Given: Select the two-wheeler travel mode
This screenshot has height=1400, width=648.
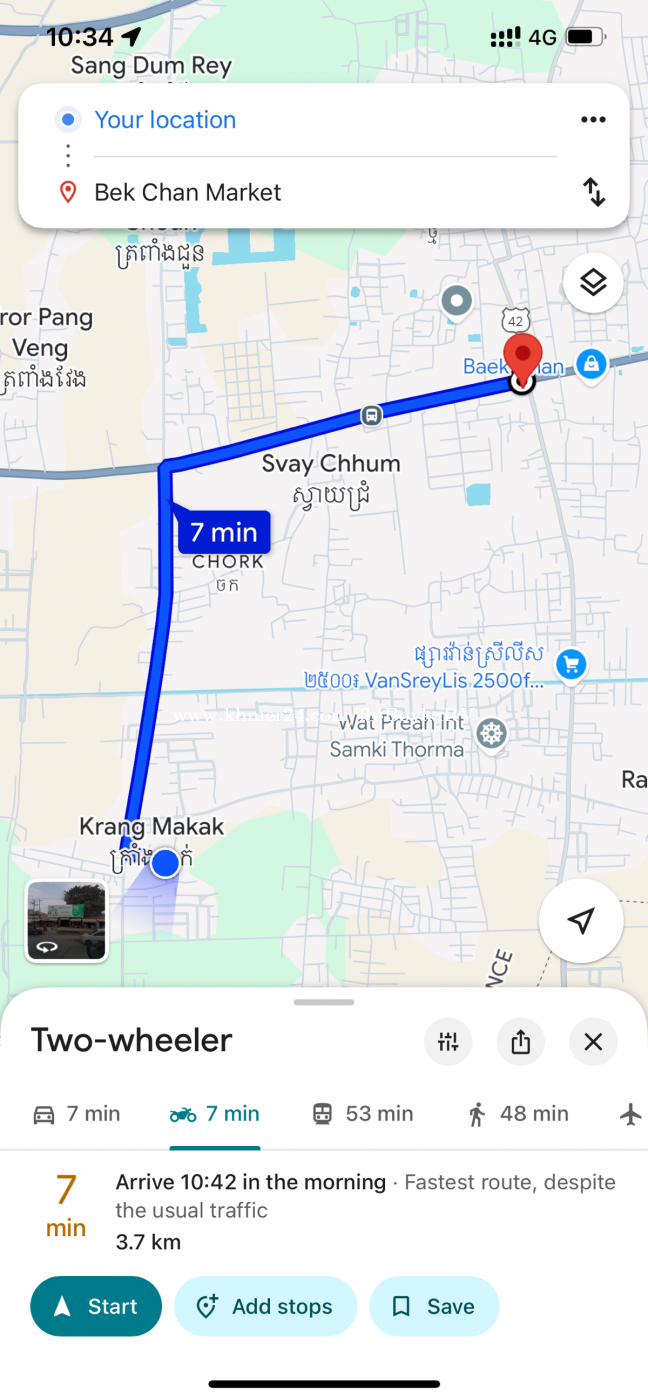Looking at the screenshot, I should pos(214,1114).
